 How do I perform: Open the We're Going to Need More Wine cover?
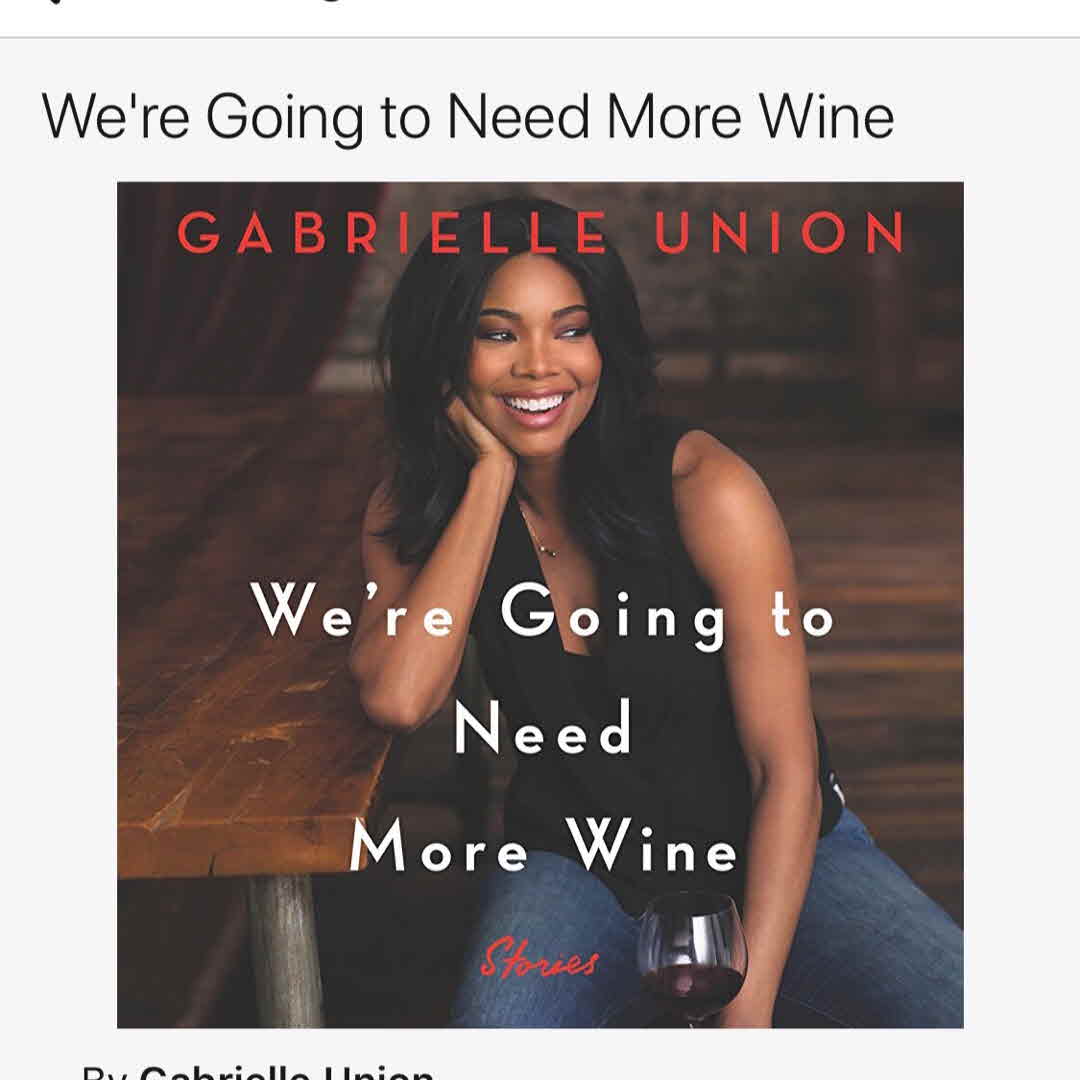[540, 604]
